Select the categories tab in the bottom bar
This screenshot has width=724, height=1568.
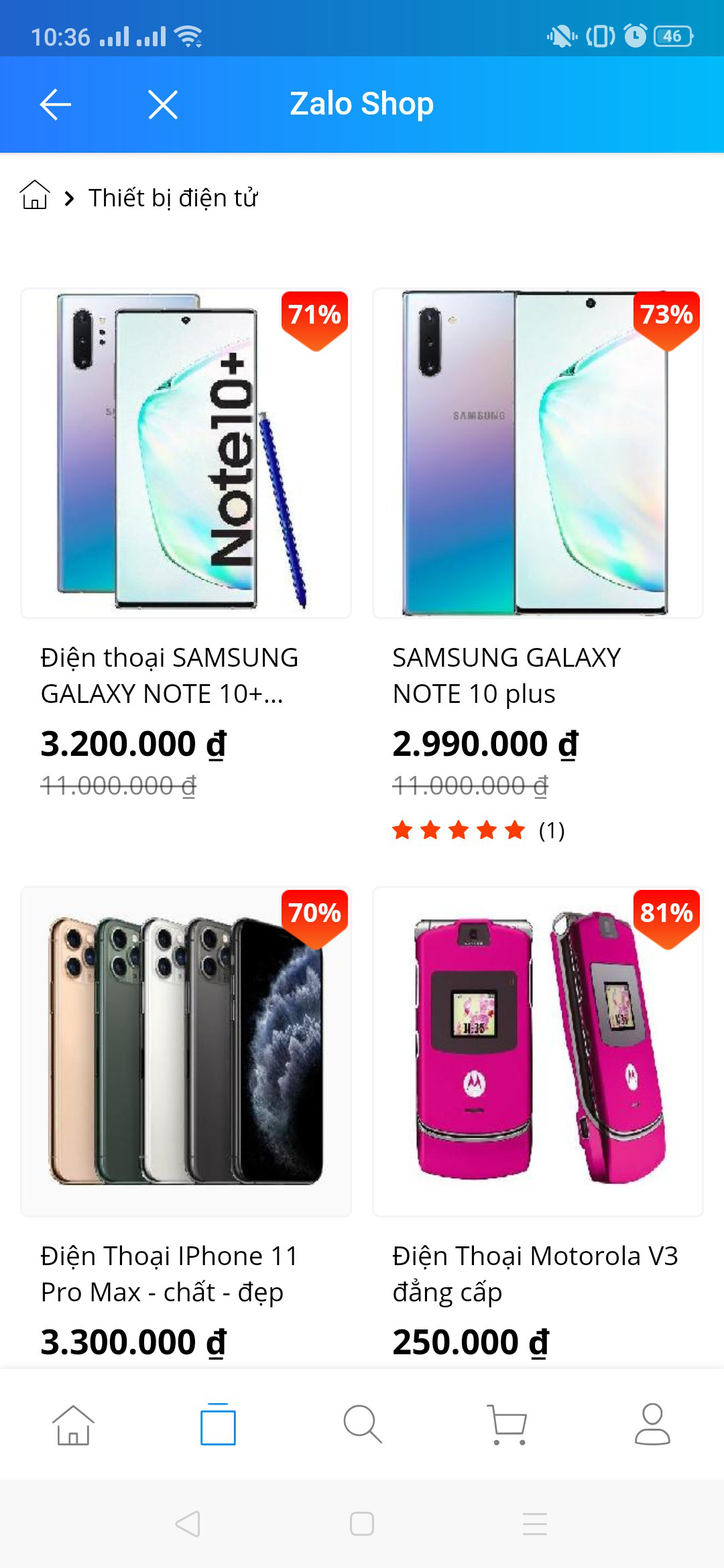218,1425
